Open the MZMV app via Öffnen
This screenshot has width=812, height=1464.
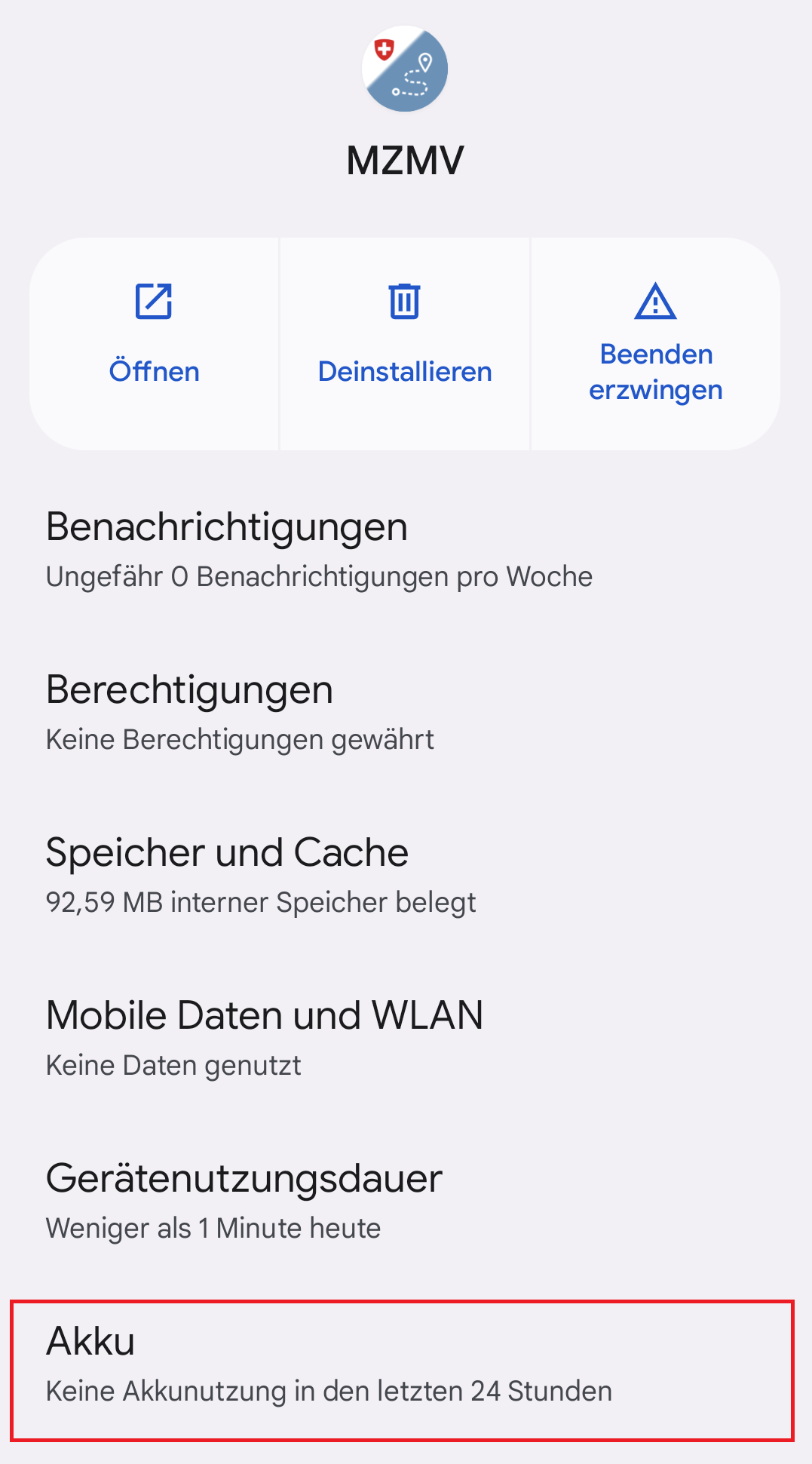point(155,344)
